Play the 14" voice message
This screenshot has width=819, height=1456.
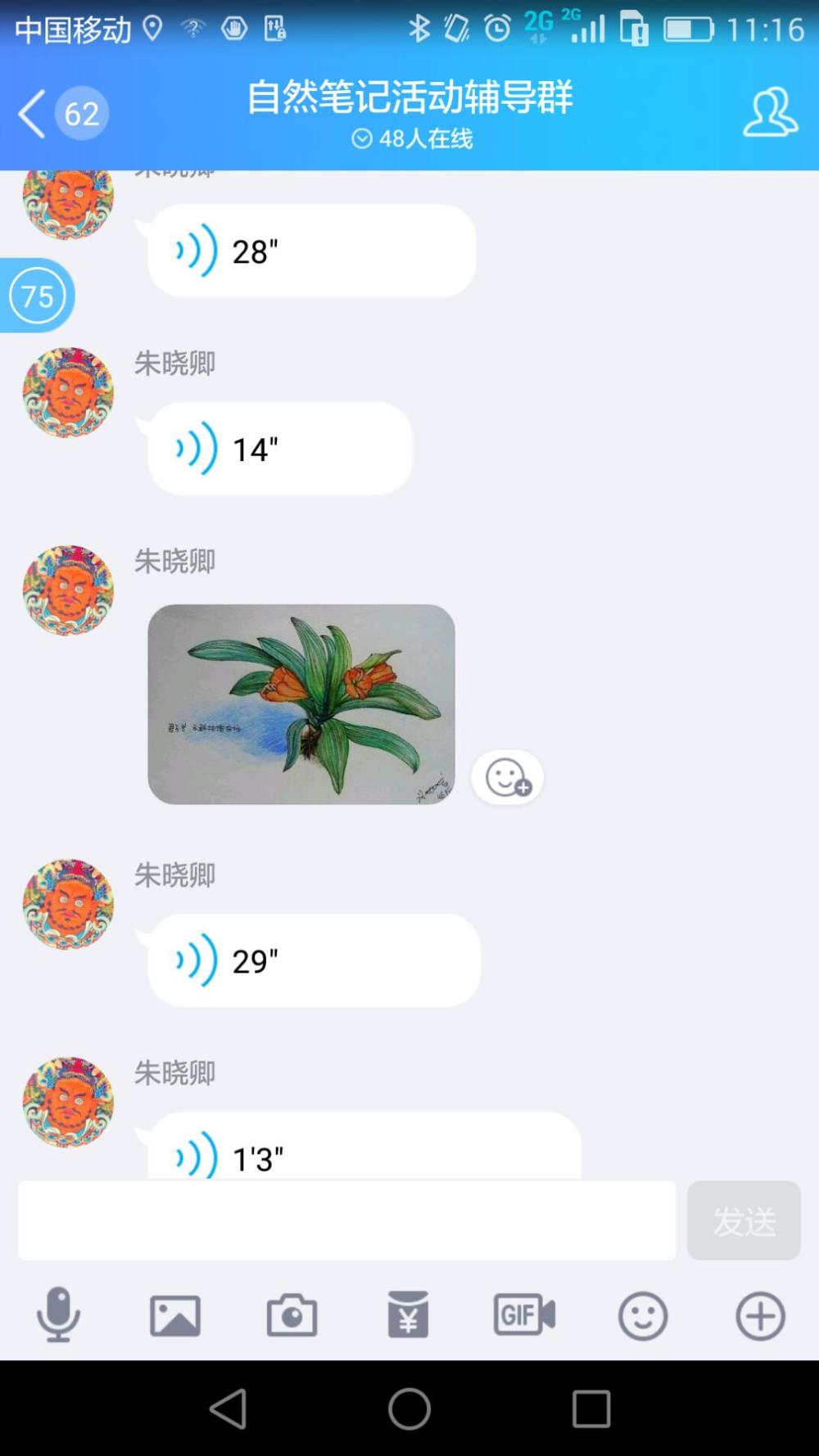coord(279,449)
